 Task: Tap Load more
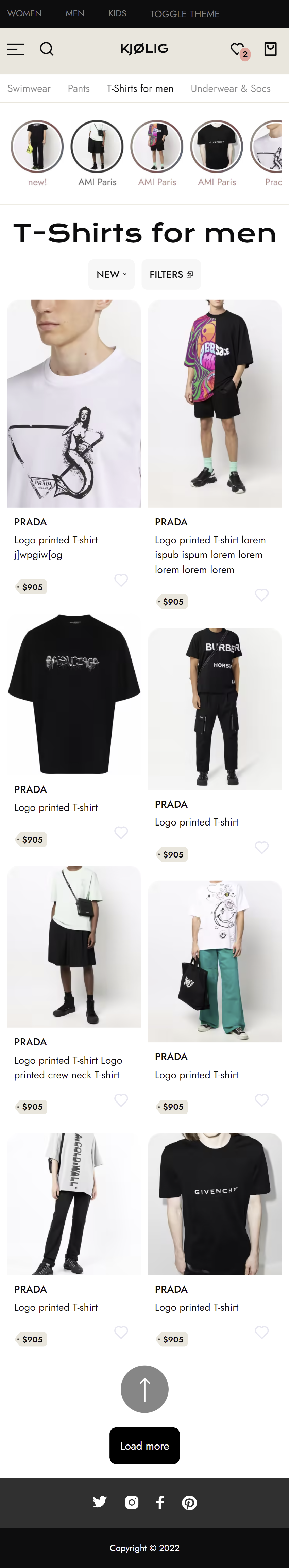[x=144, y=1445]
